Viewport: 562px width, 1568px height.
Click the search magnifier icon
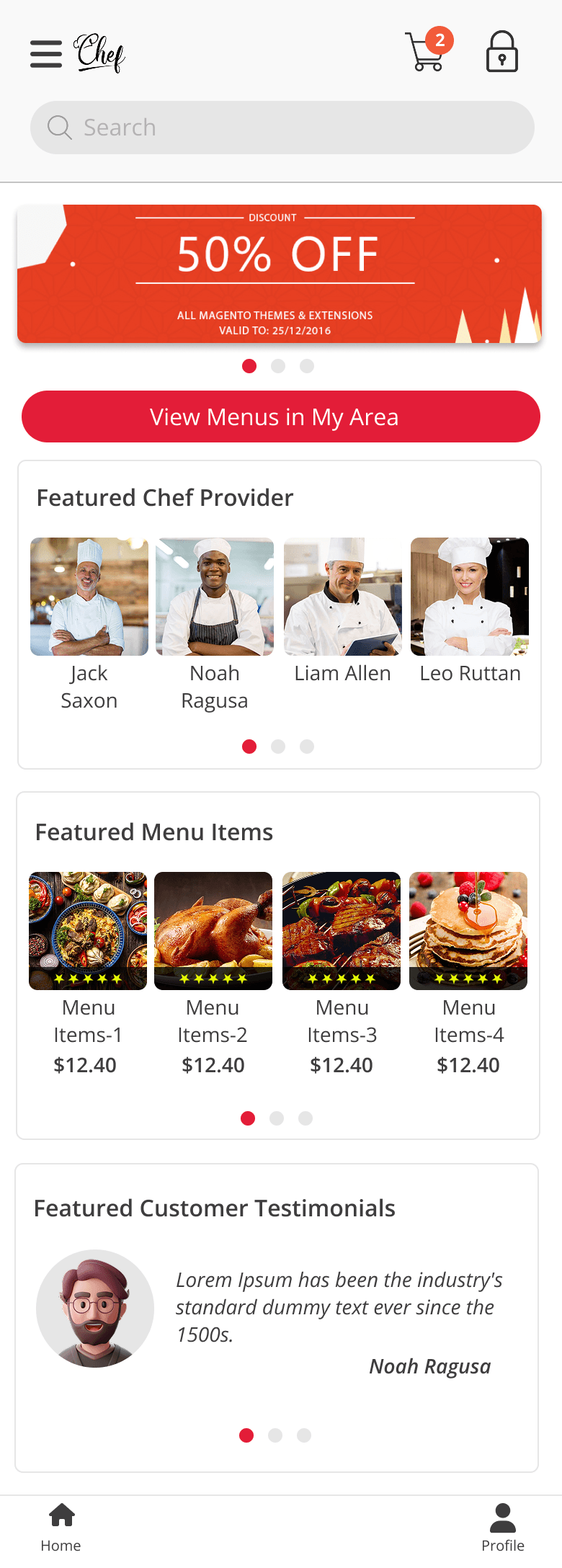[60, 127]
